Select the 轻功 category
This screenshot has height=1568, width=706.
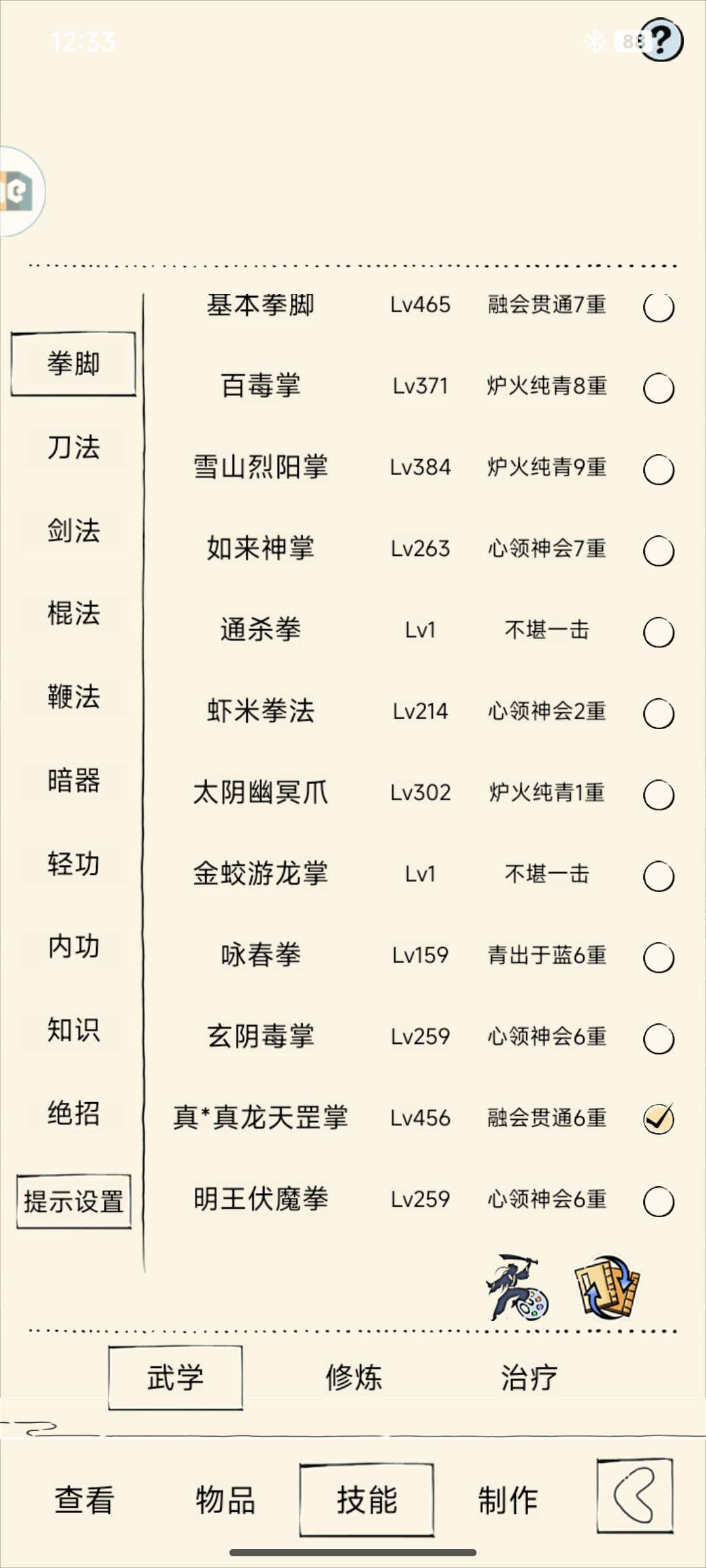74,864
